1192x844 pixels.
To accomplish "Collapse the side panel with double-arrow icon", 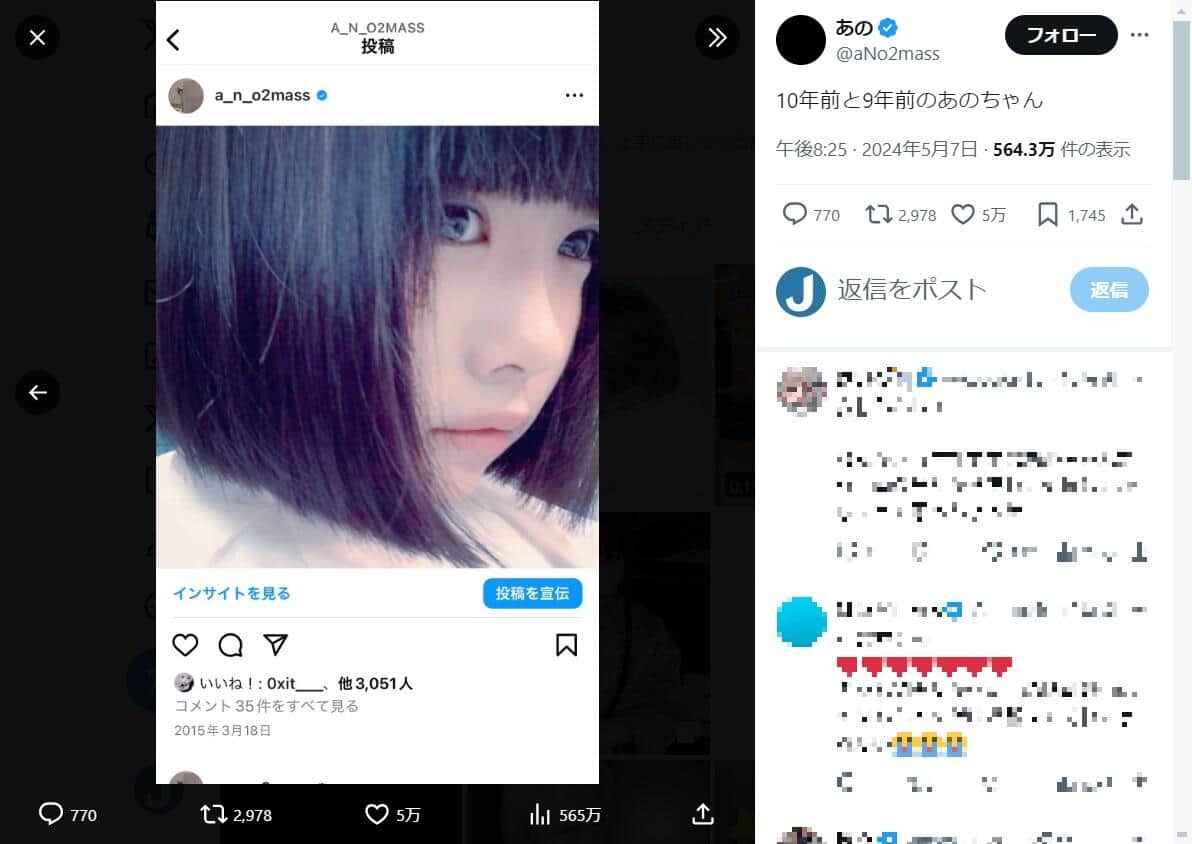I will click(717, 38).
